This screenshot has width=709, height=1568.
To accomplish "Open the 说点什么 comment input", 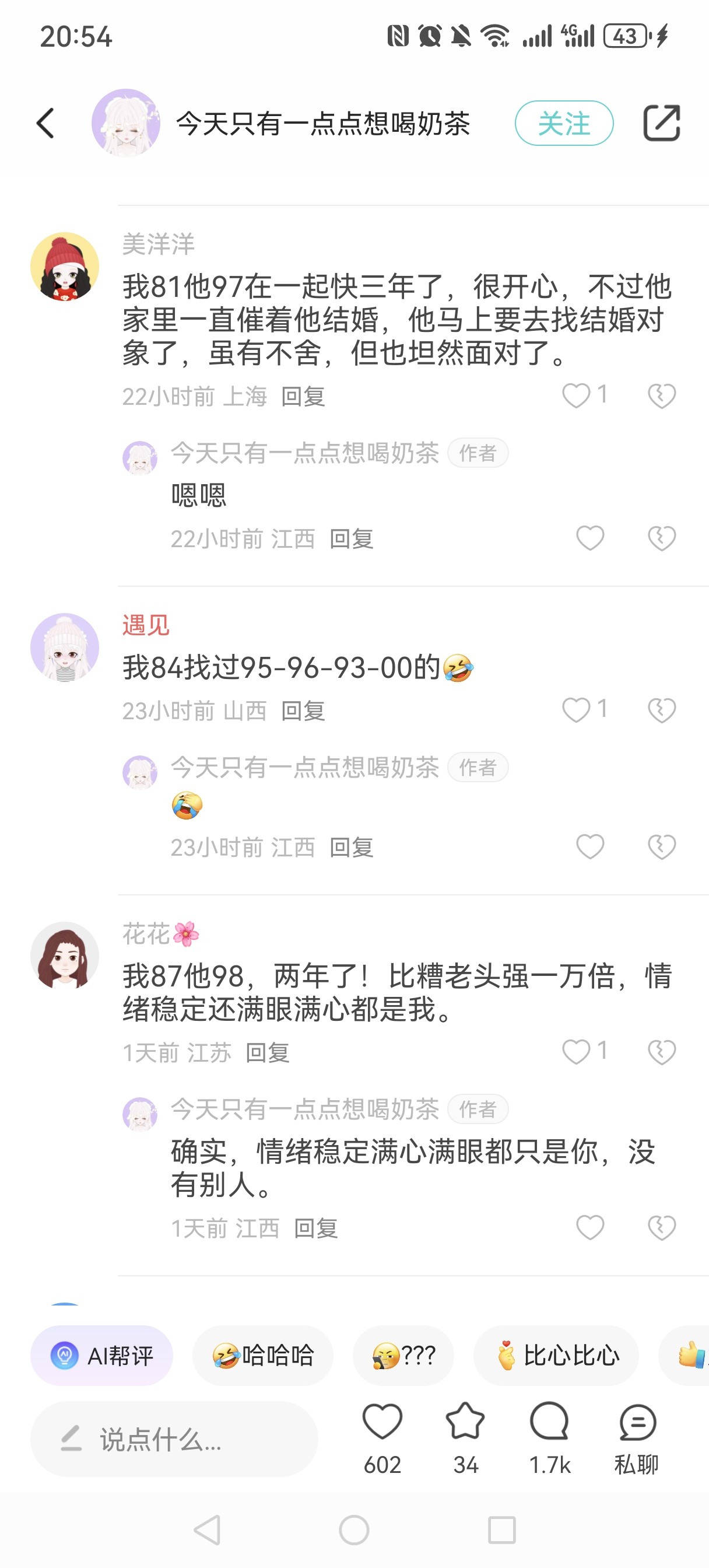I will [x=174, y=1440].
